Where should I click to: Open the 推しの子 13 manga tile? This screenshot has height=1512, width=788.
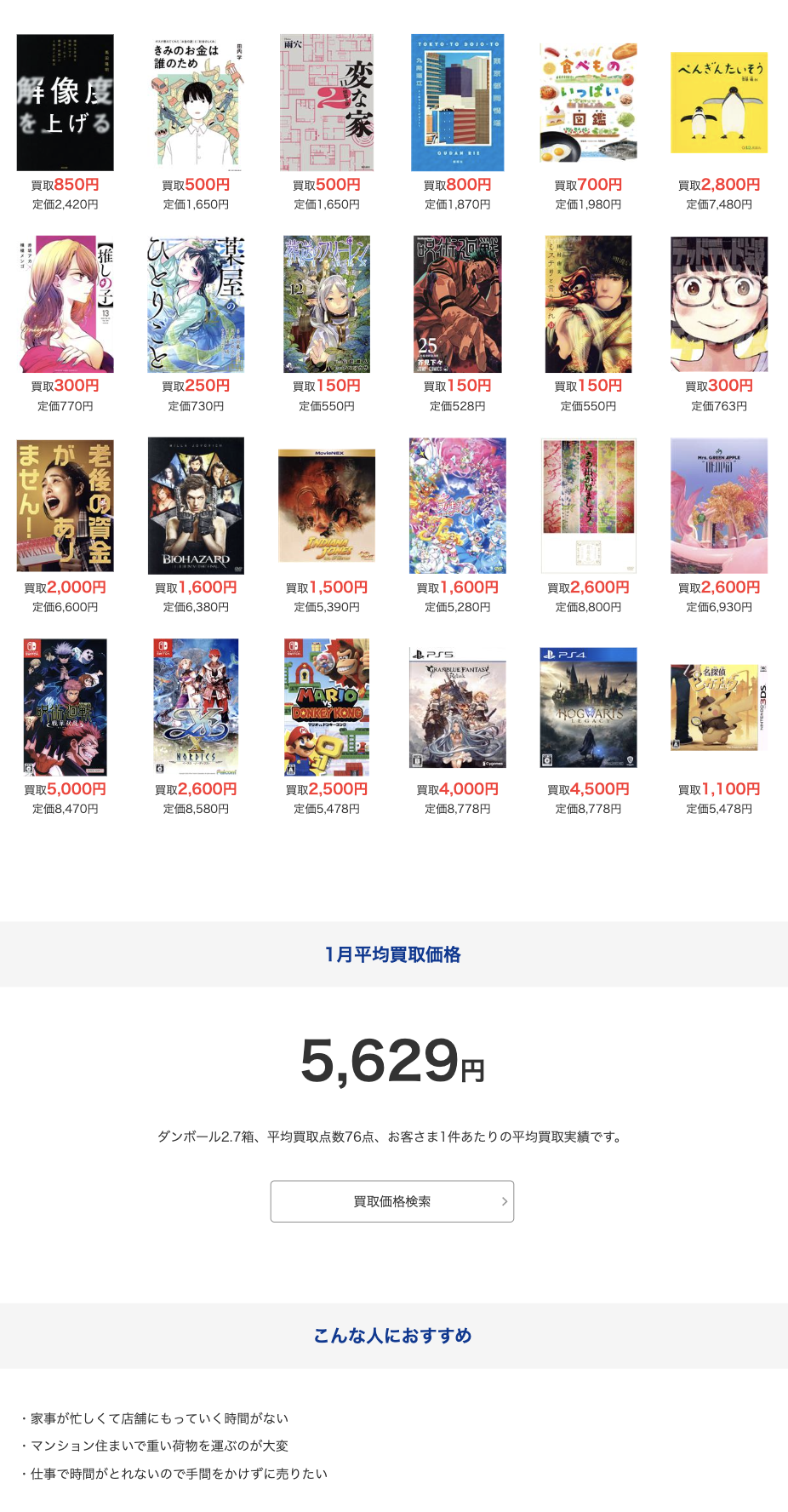66,304
